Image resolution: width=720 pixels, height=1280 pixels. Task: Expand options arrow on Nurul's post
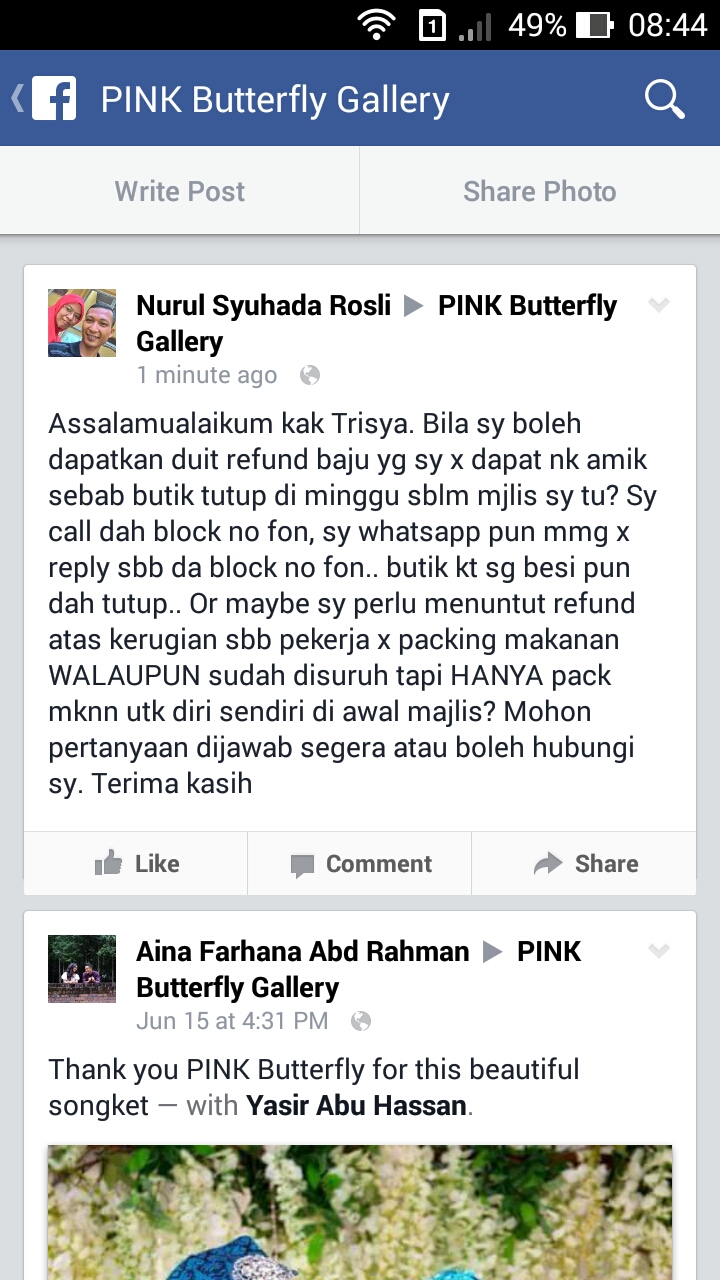click(658, 305)
